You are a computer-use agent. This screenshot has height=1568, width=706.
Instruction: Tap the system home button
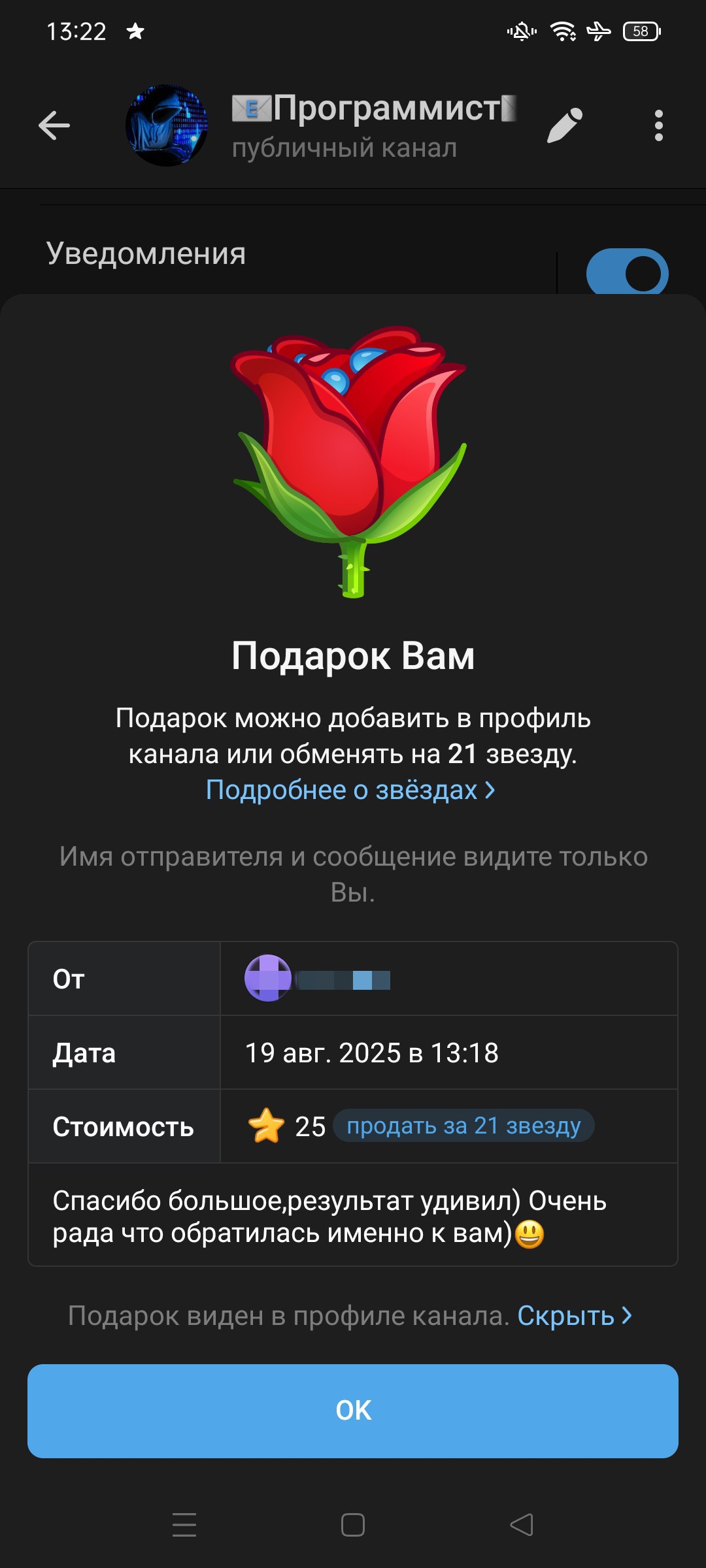point(353,1525)
